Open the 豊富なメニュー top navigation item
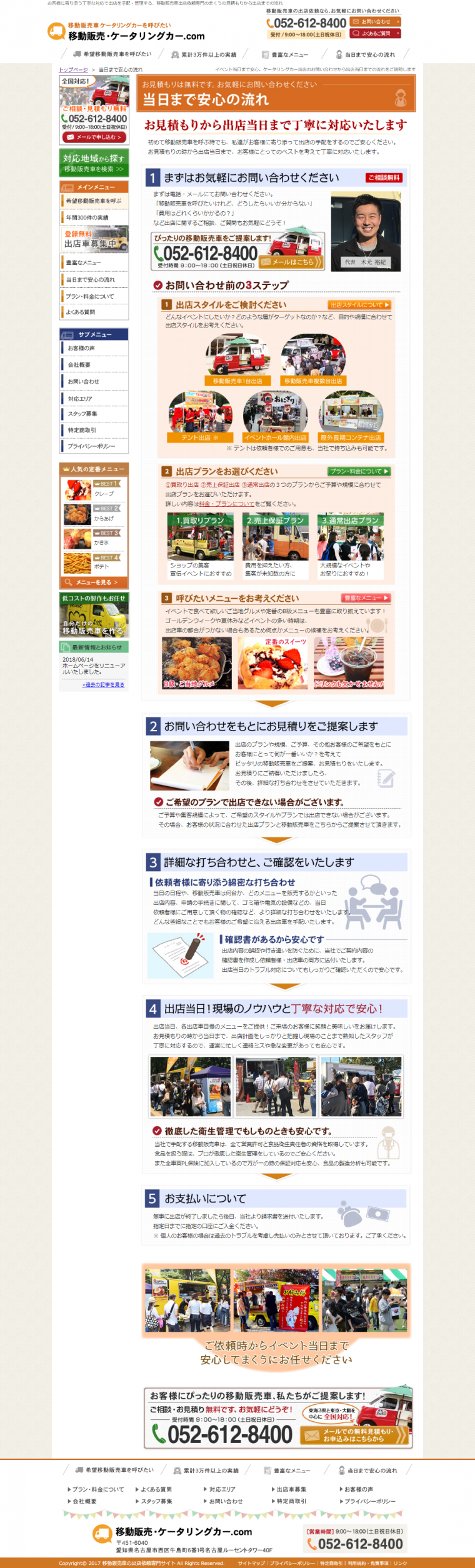 tap(285, 54)
